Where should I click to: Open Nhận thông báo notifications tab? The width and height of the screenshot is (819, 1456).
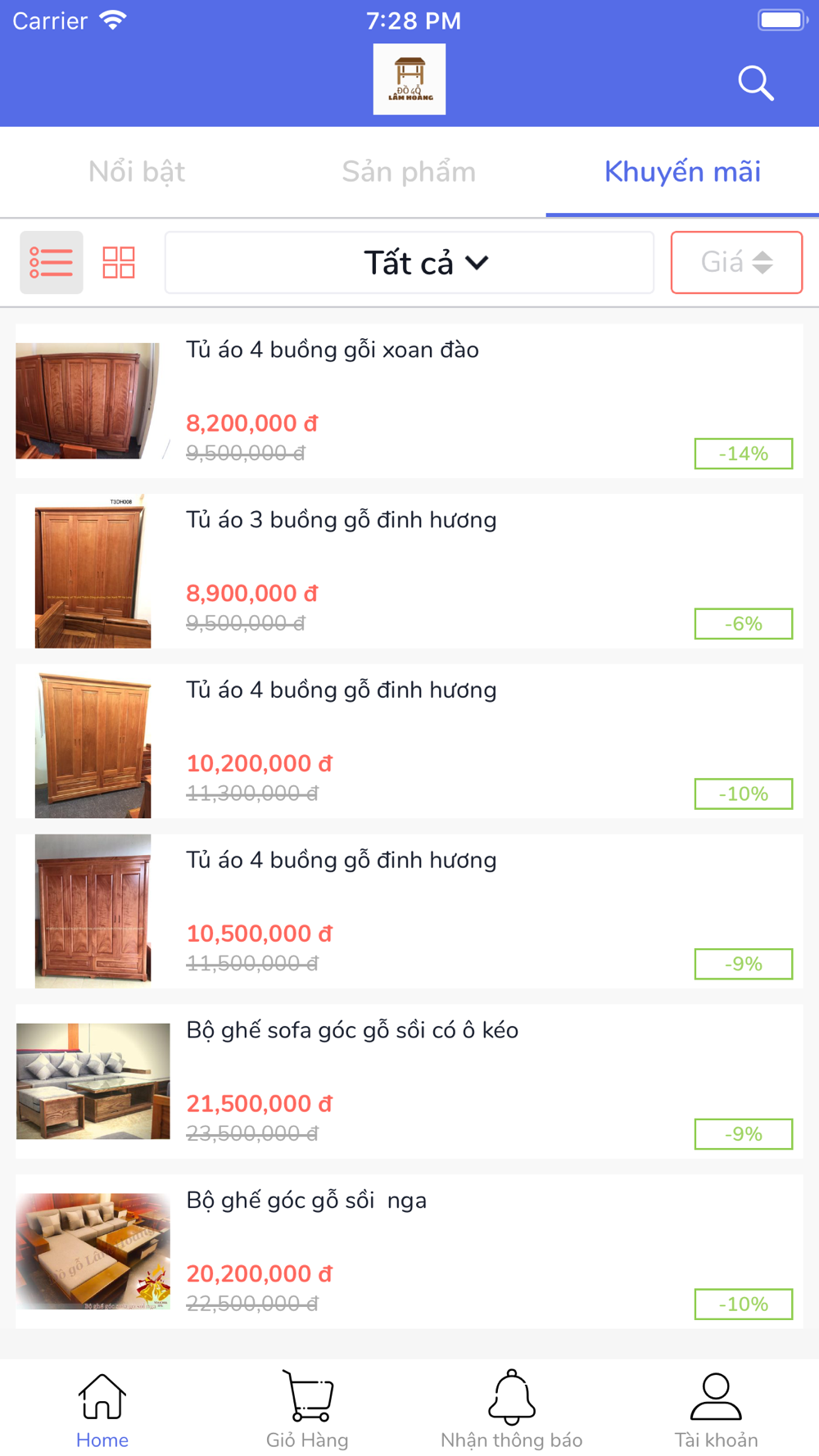[512, 1410]
